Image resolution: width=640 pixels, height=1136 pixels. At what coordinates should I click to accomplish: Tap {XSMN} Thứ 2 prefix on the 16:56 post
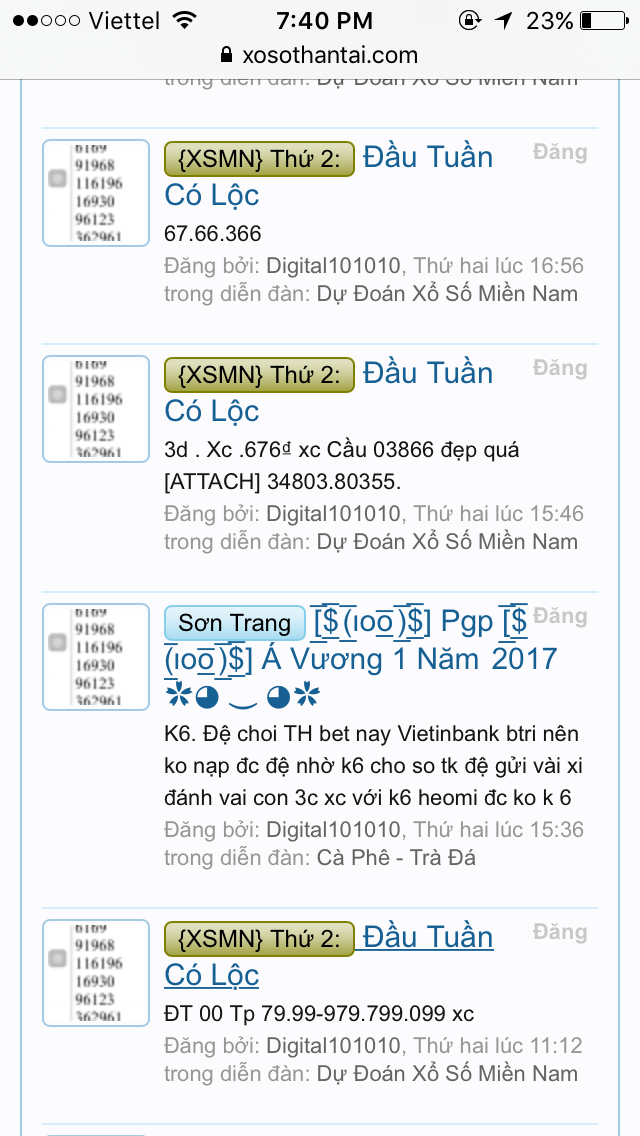click(x=259, y=159)
